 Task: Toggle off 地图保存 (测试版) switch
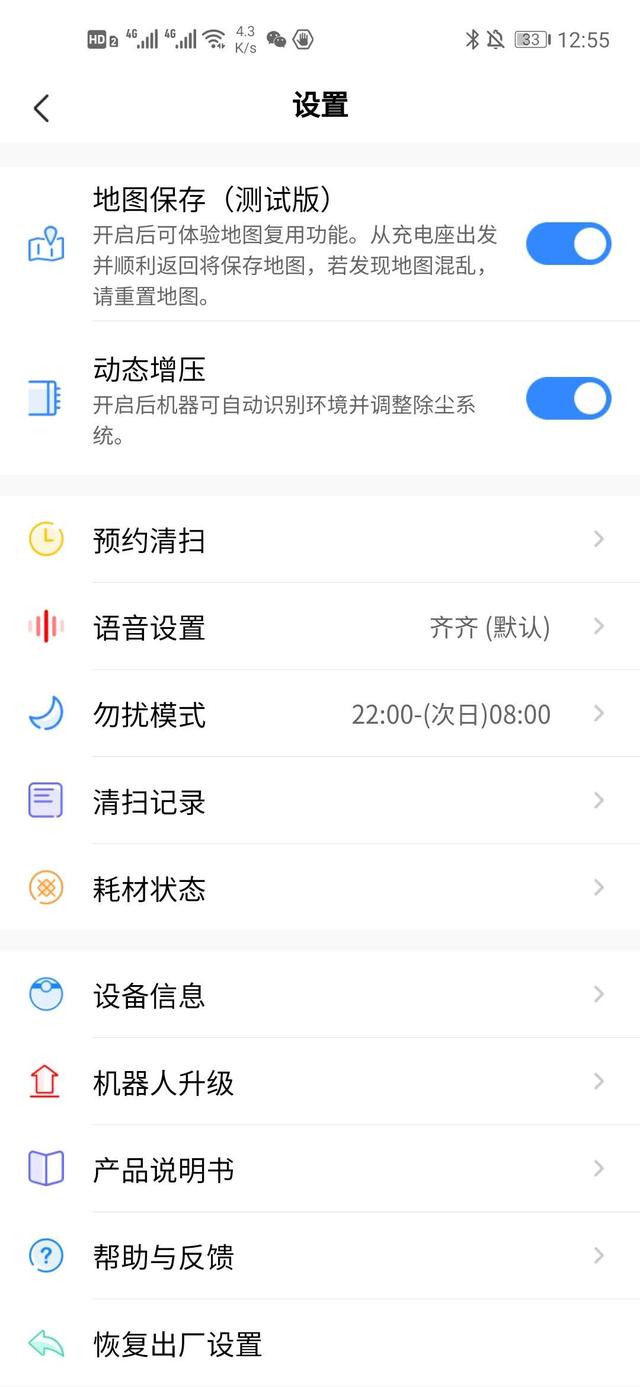point(568,244)
